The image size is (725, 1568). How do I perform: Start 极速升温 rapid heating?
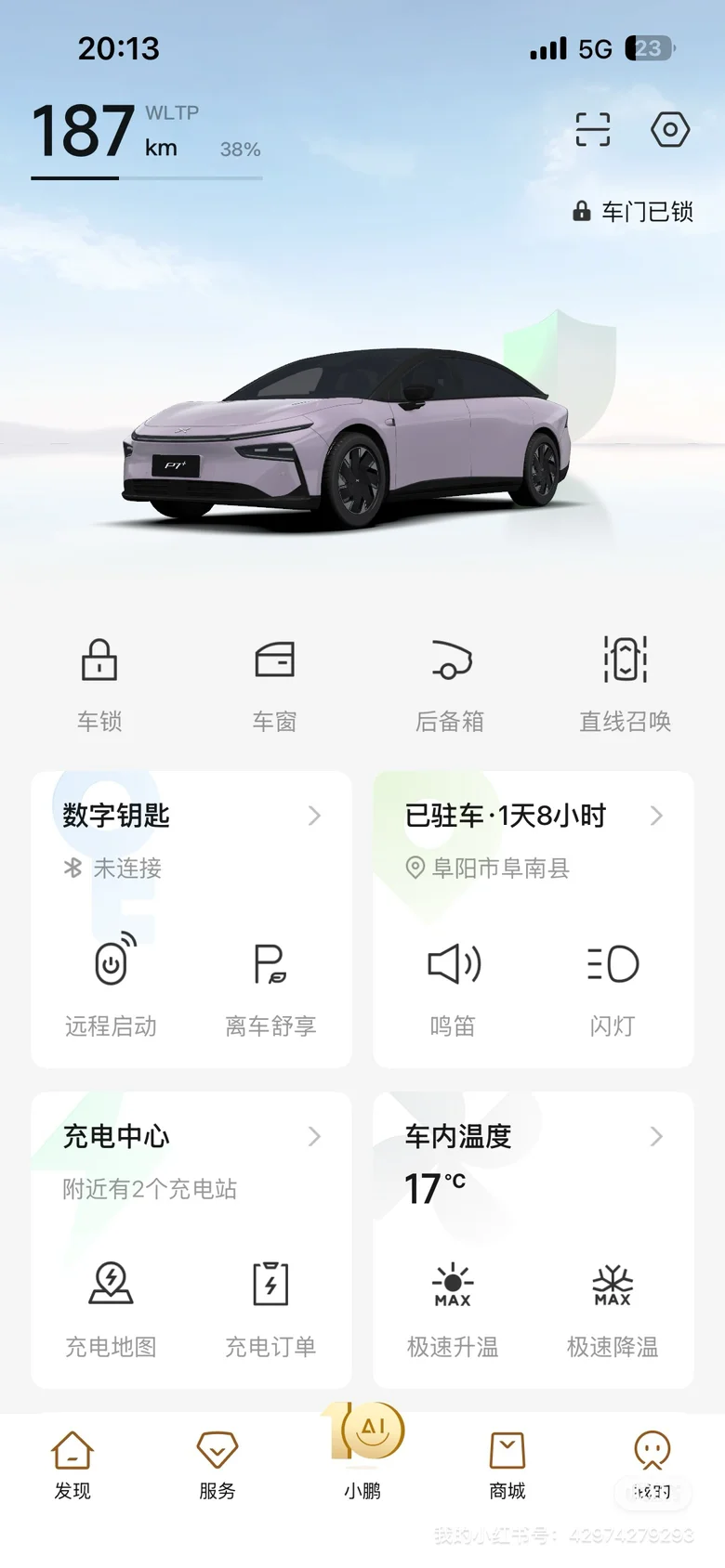[x=453, y=1305]
